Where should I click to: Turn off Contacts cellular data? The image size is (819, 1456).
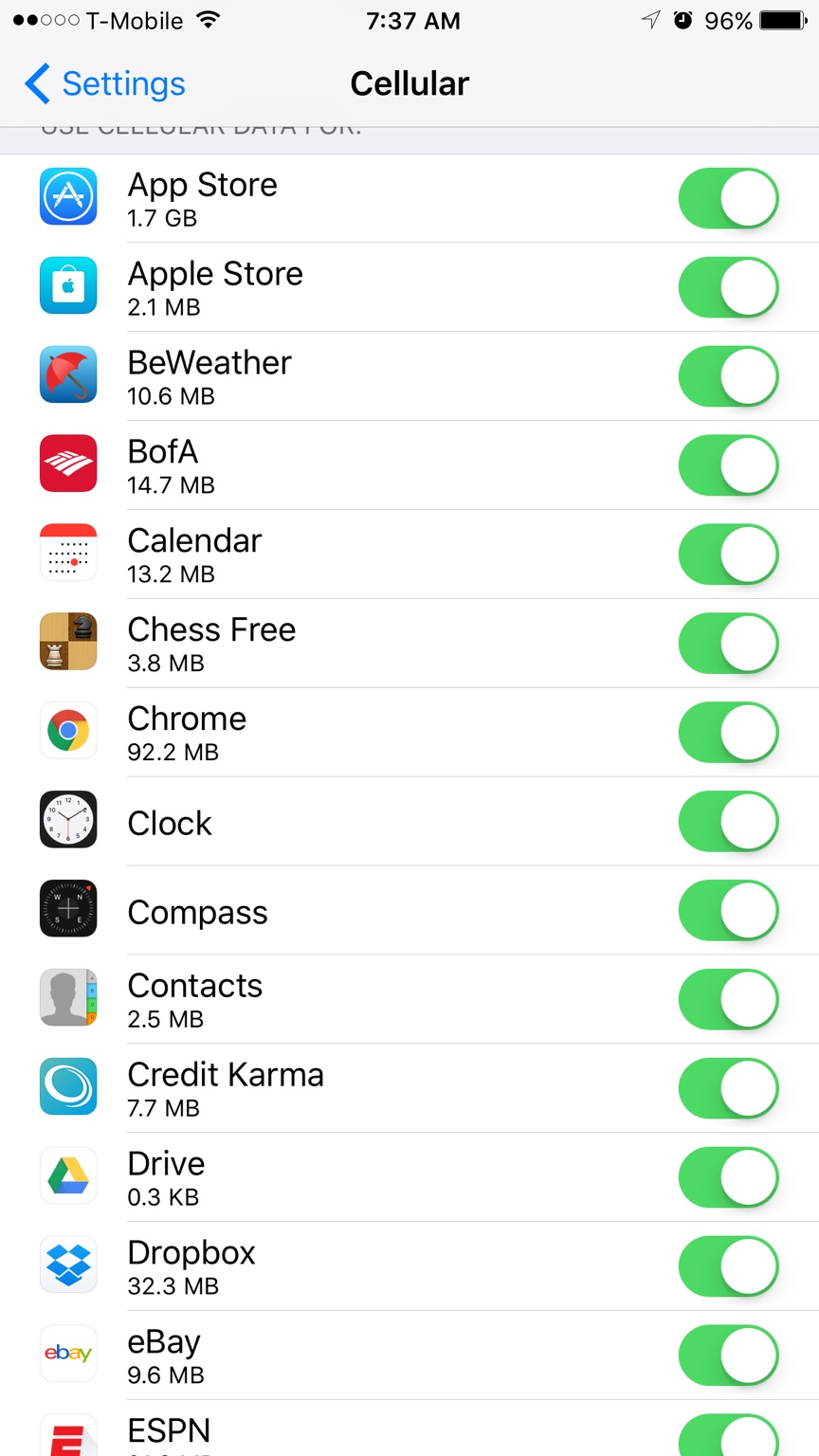[728, 1000]
